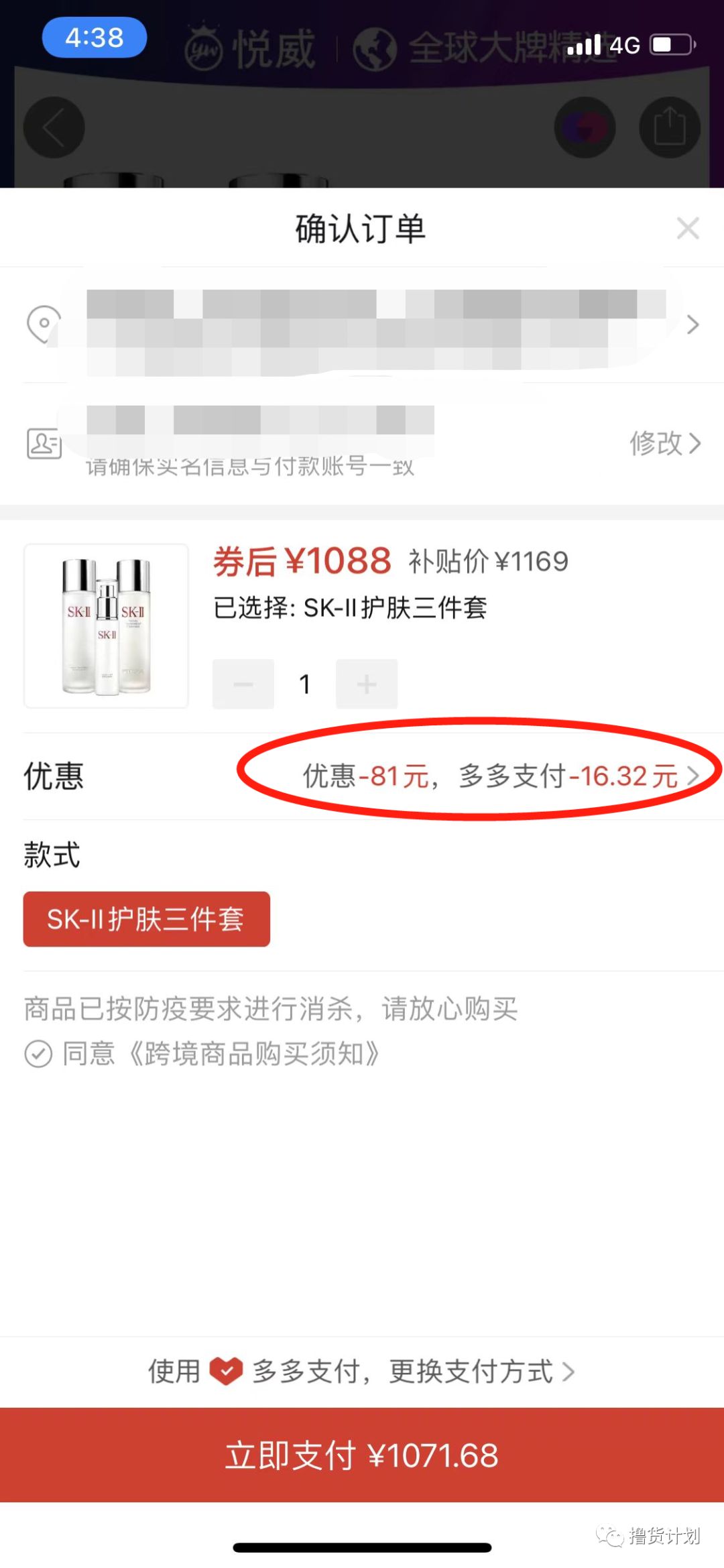This screenshot has width=724, height=1568.
Task: Decrease quantity with the minus stepper
Action: (x=243, y=684)
